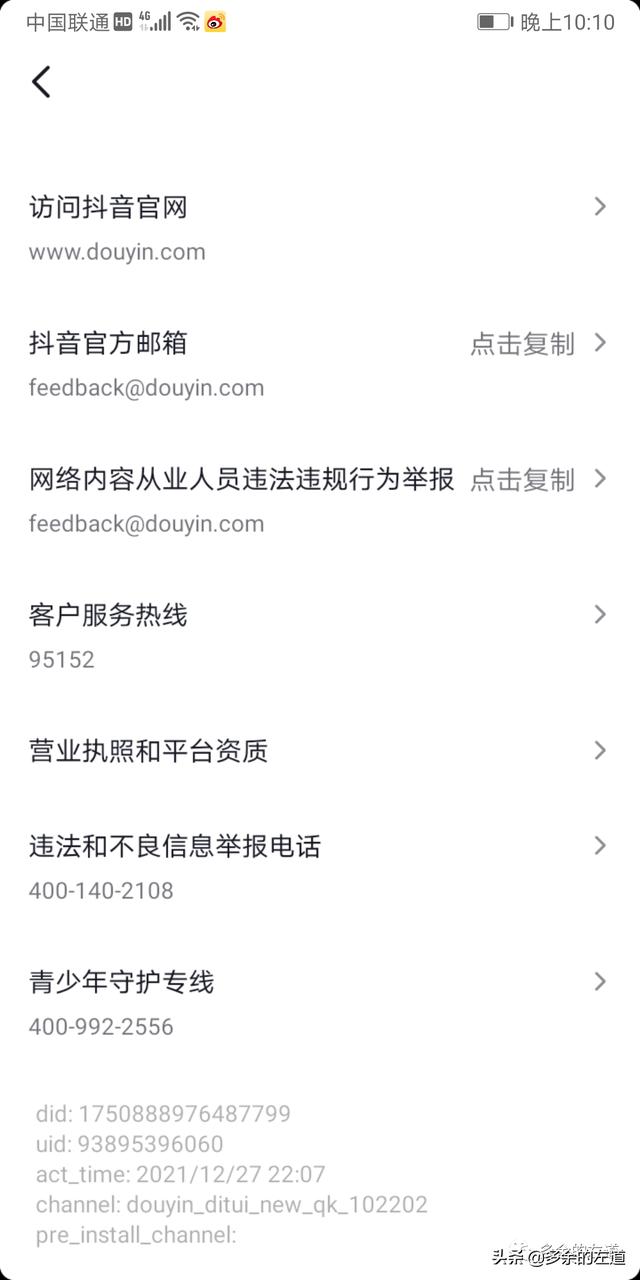The image size is (640, 1280).
Task: View 营业执照和平台资质
Action: pyautogui.click(x=318, y=751)
